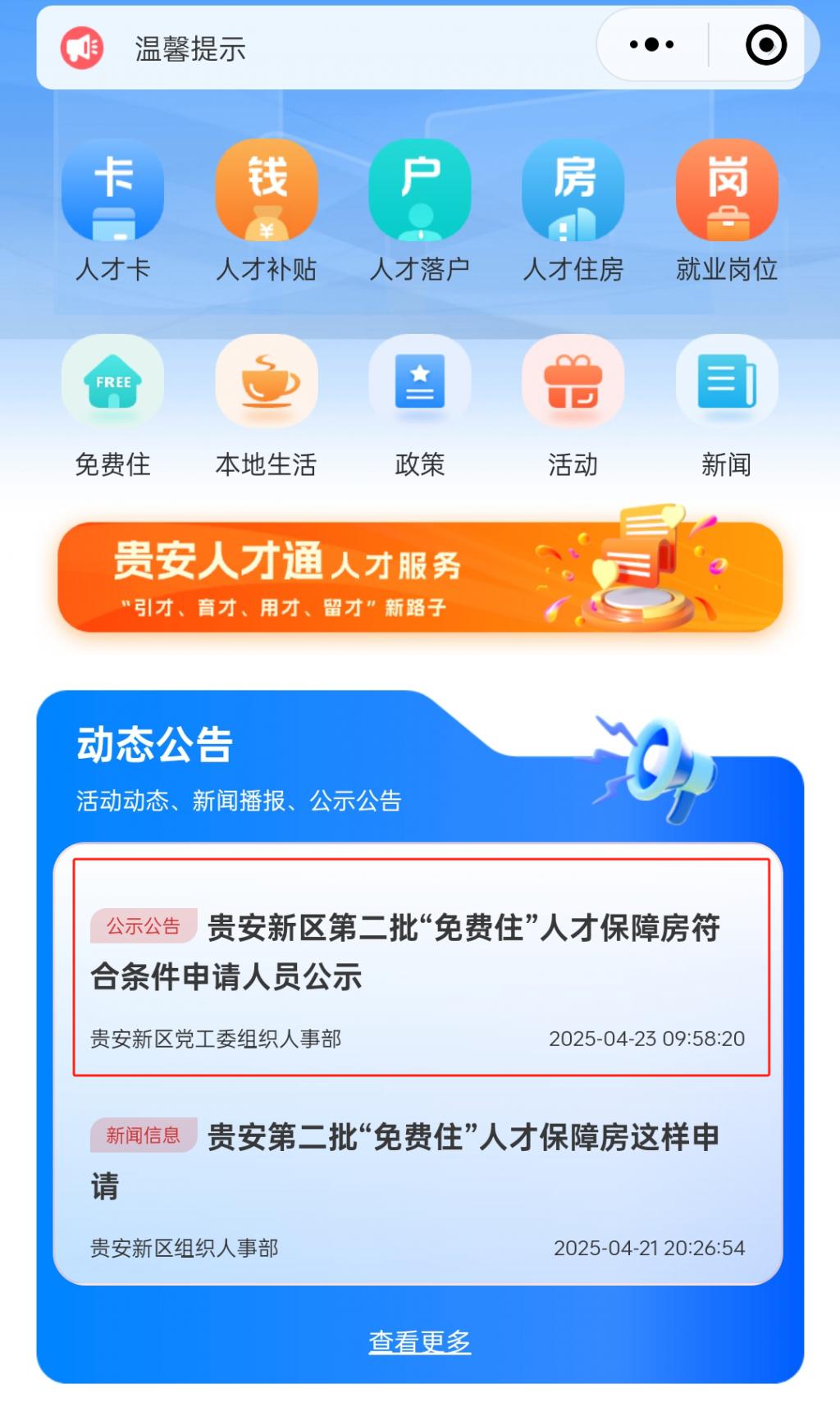Open the mini program more options menu
840x1407 pixels.
coord(652,45)
